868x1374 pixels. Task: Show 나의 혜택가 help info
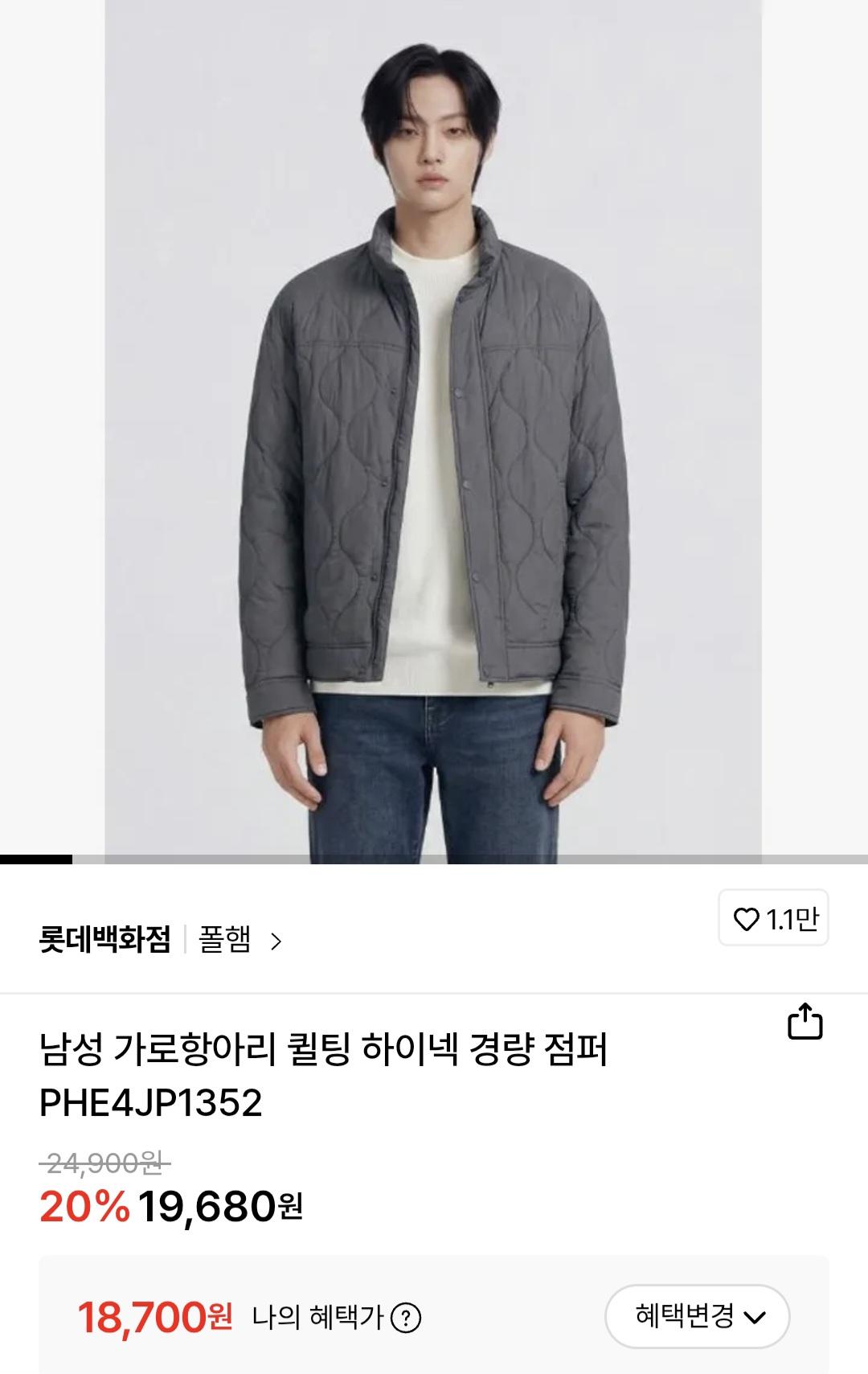[x=406, y=1318]
